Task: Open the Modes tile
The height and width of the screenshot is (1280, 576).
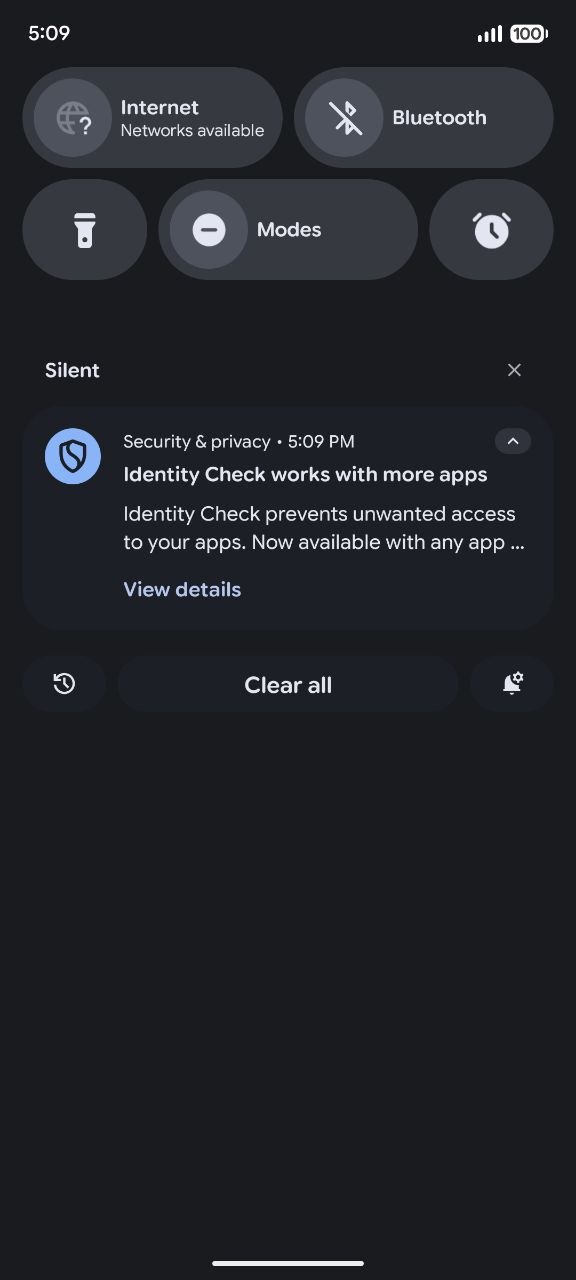Action: click(288, 230)
